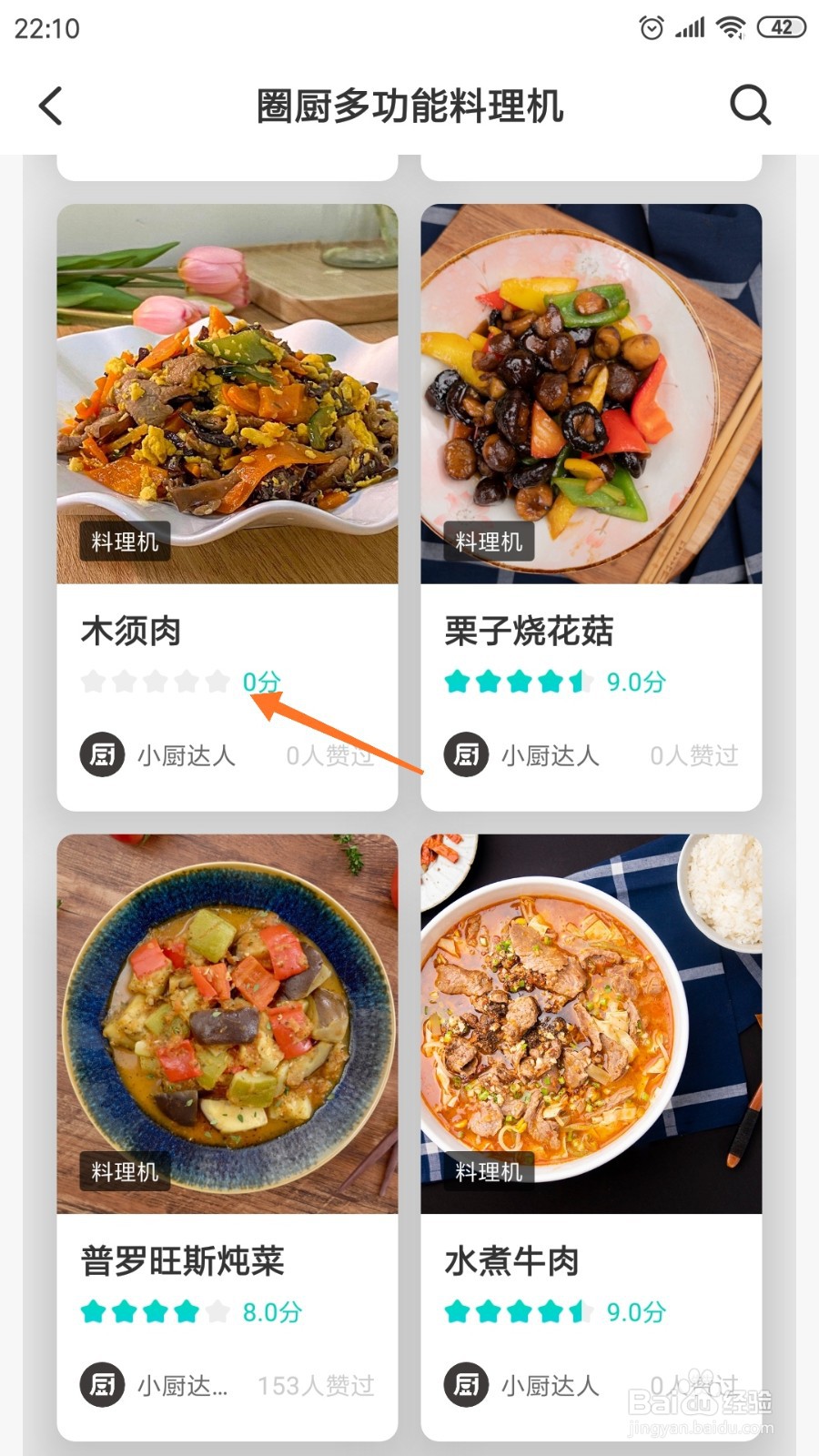
Task: Open the 木须肉 recipe thumbnail photo
Action: point(227,391)
